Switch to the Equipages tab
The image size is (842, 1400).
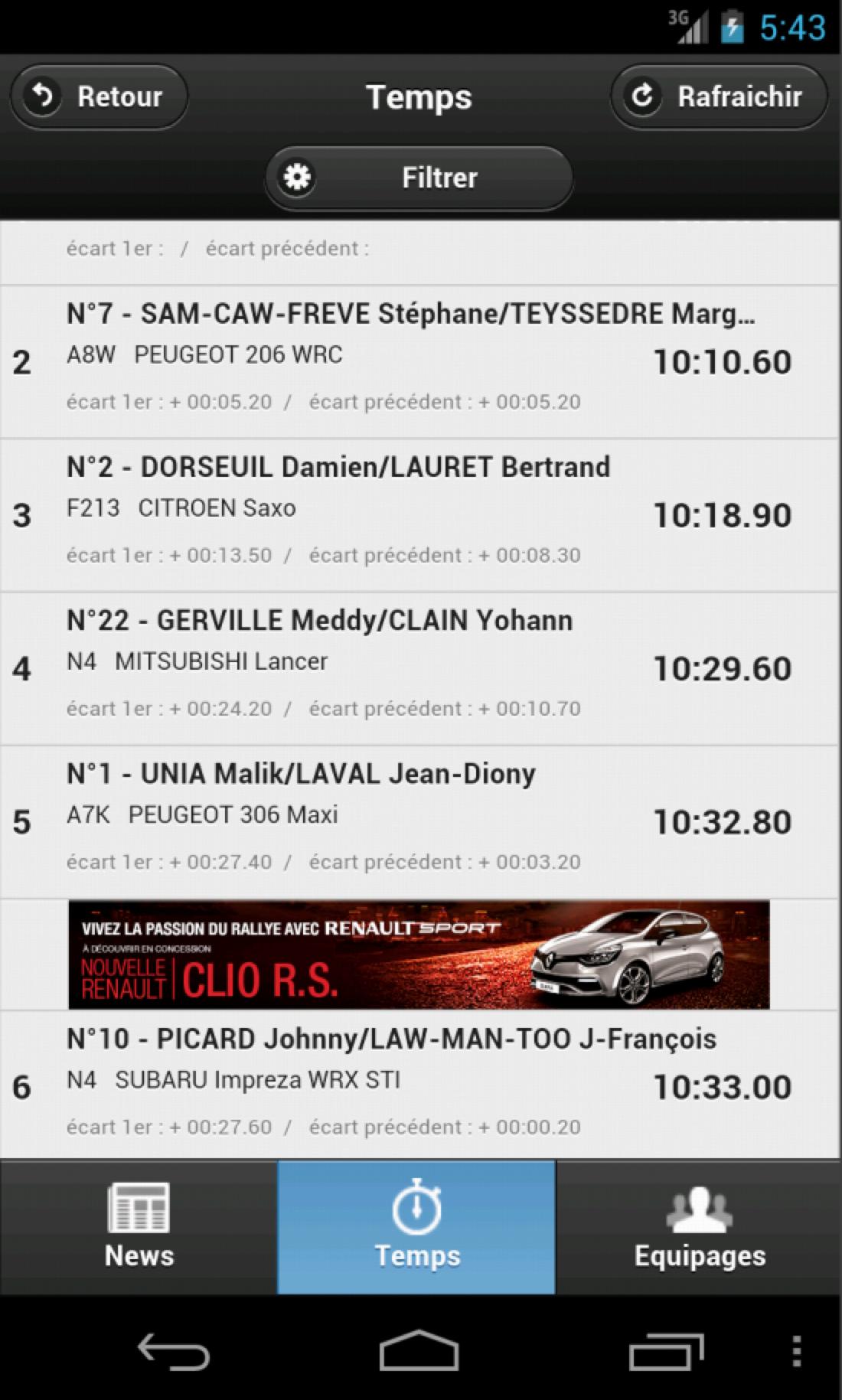pyautogui.click(x=699, y=1227)
